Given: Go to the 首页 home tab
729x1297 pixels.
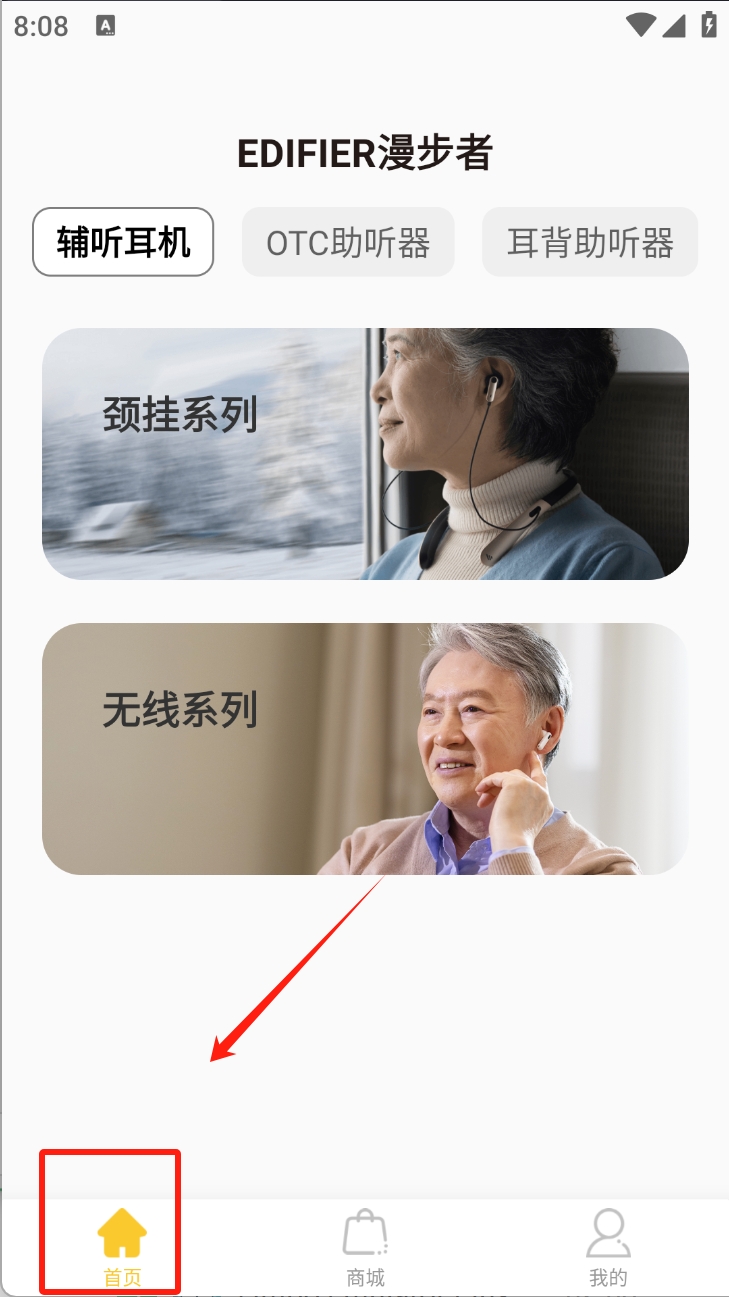Looking at the screenshot, I should (122, 1246).
